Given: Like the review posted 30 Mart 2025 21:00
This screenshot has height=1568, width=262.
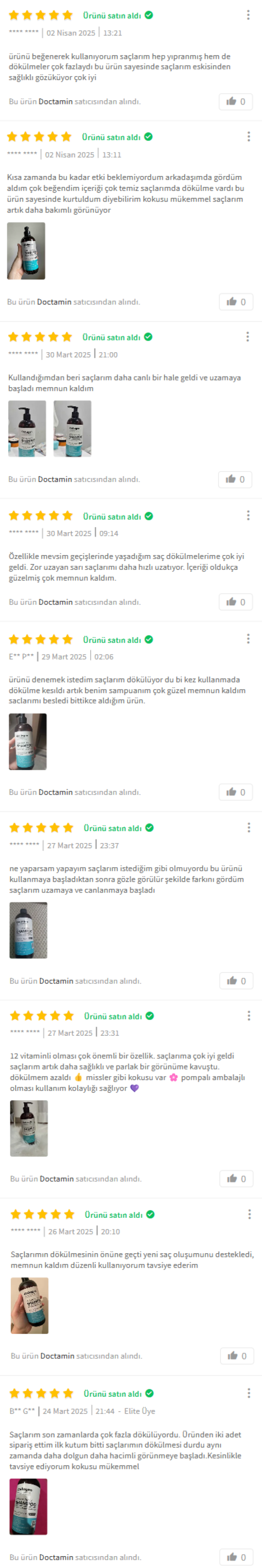Looking at the screenshot, I should pyautogui.click(x=235, y=480).
